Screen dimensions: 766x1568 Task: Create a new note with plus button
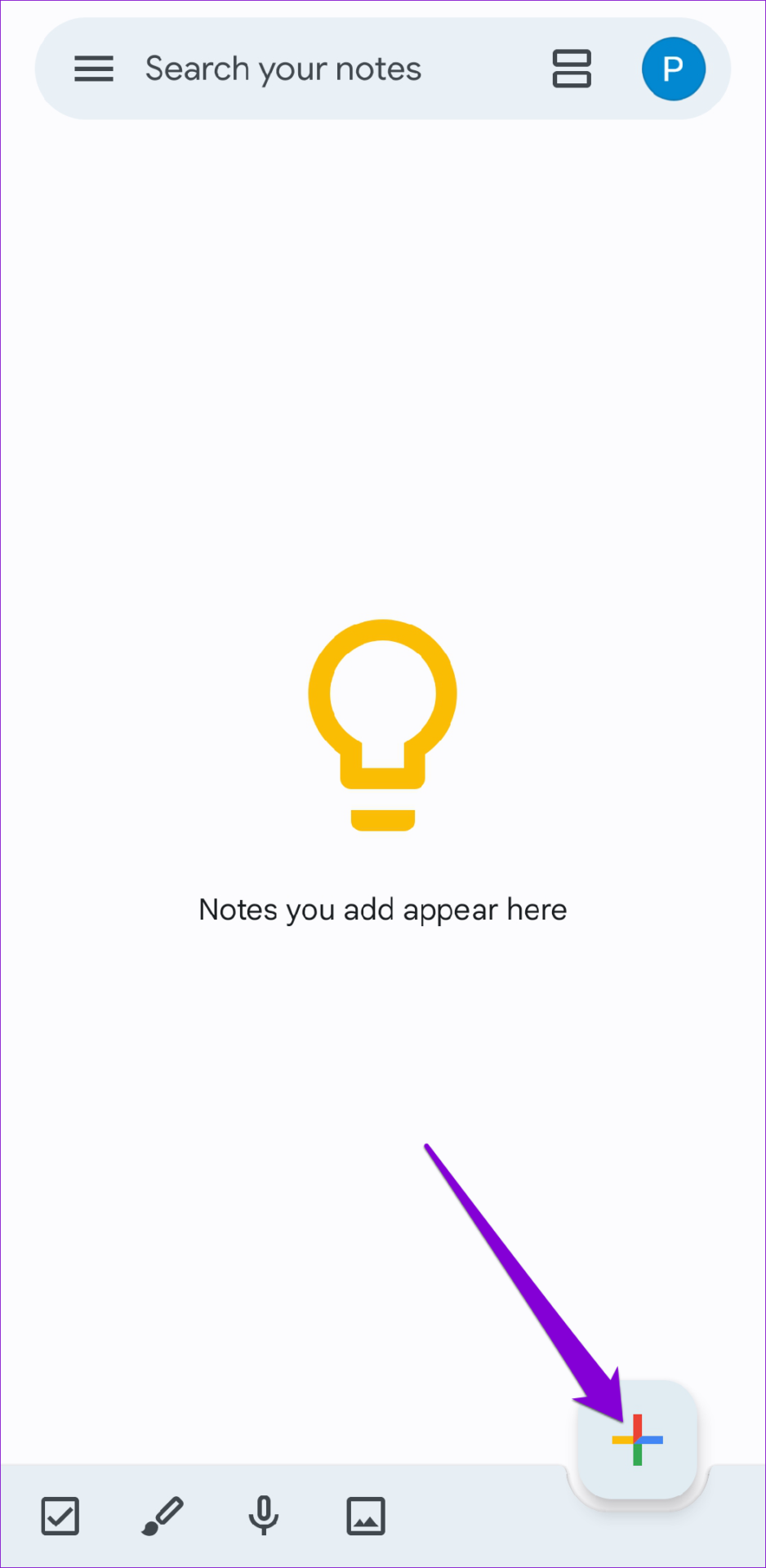637,1440
